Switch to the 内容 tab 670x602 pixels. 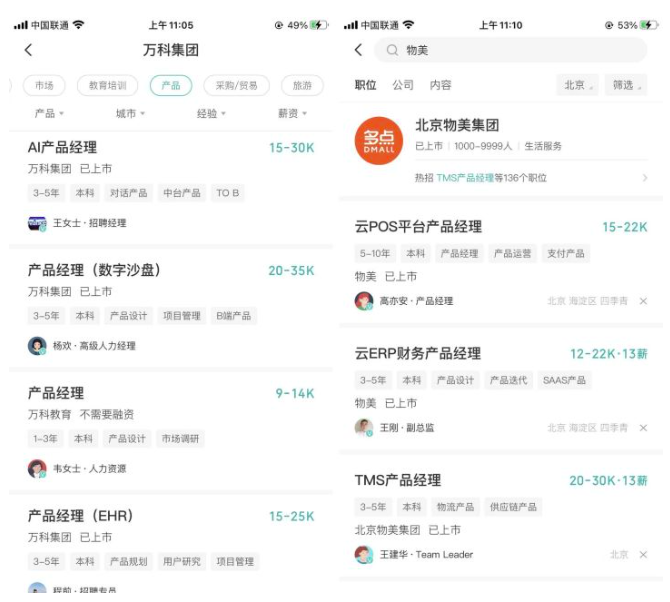[x=440, y=85]
